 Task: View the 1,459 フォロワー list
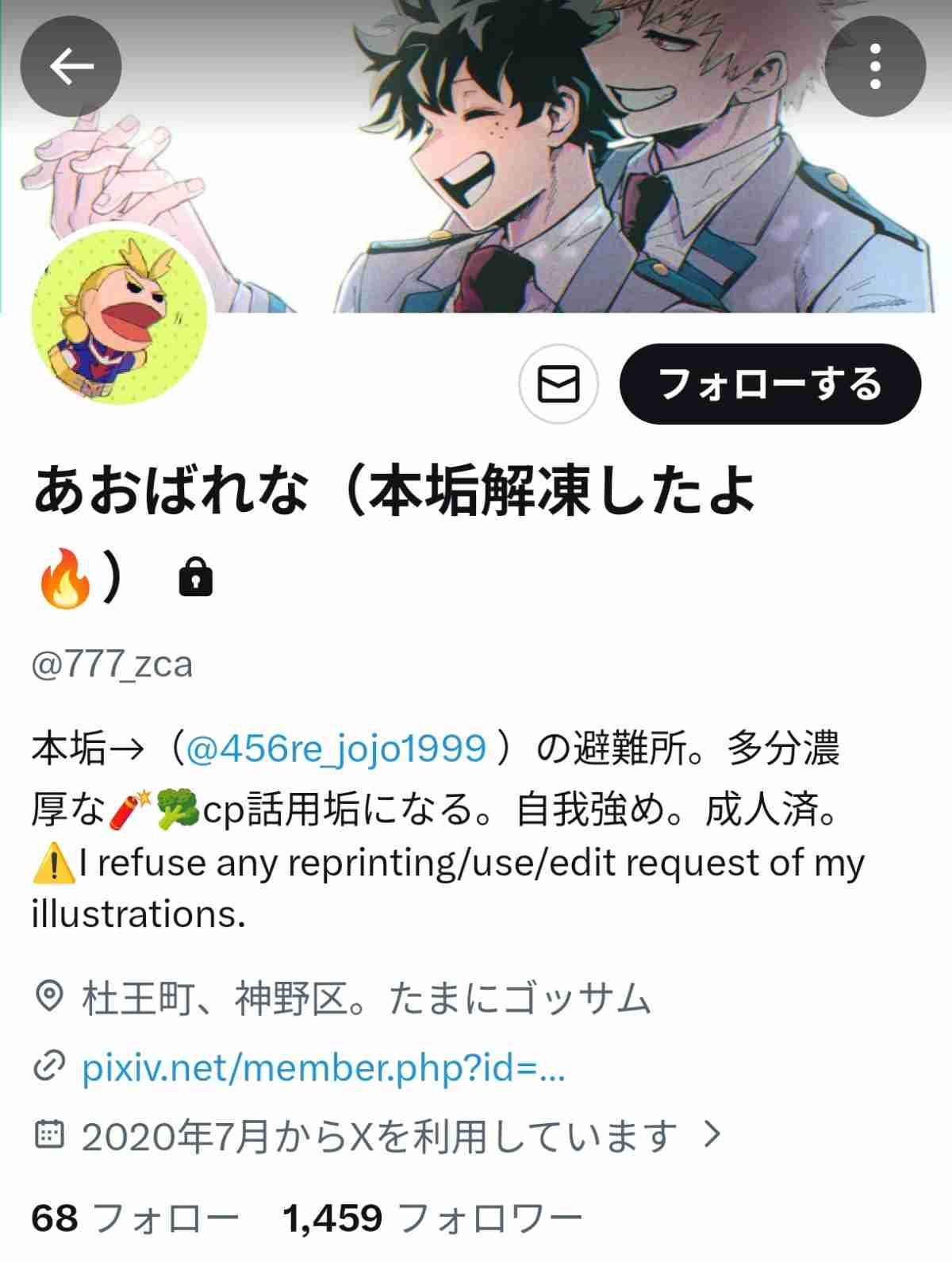[x=432, y=1218]
